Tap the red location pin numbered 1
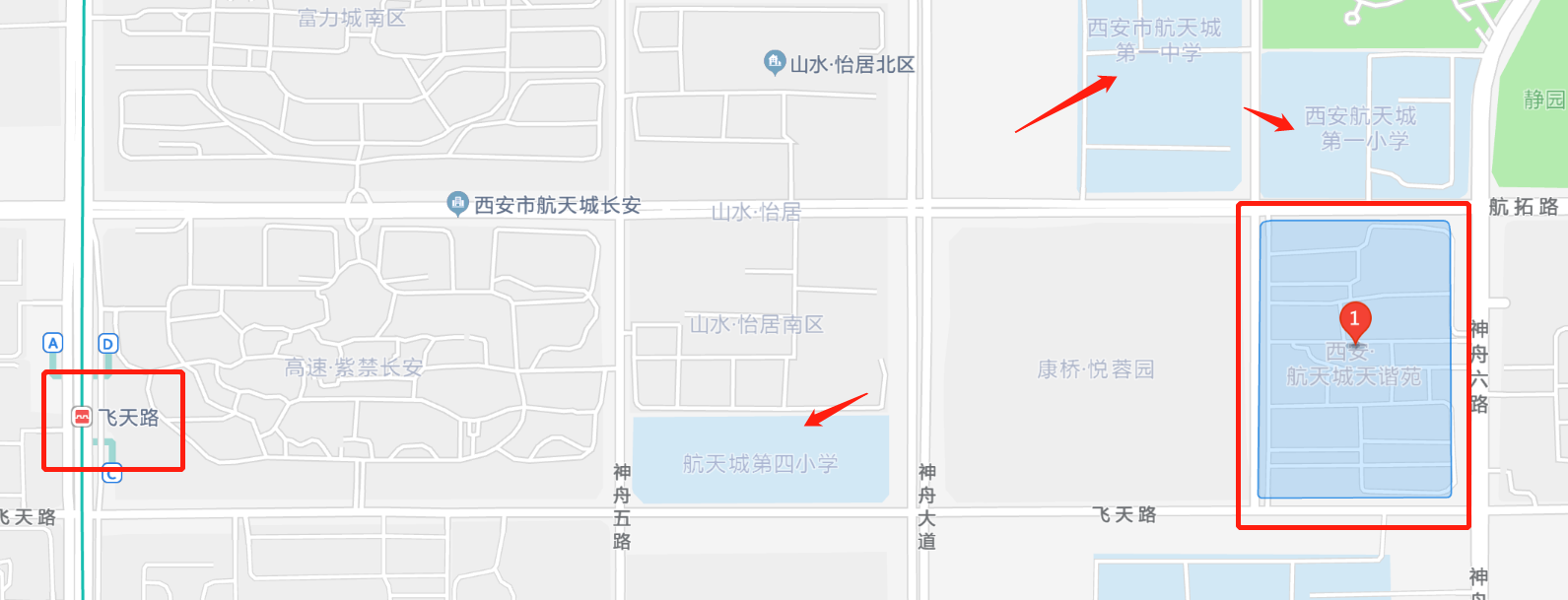The height and width of the screenshot is (600, 1568). click(1354, 319)
